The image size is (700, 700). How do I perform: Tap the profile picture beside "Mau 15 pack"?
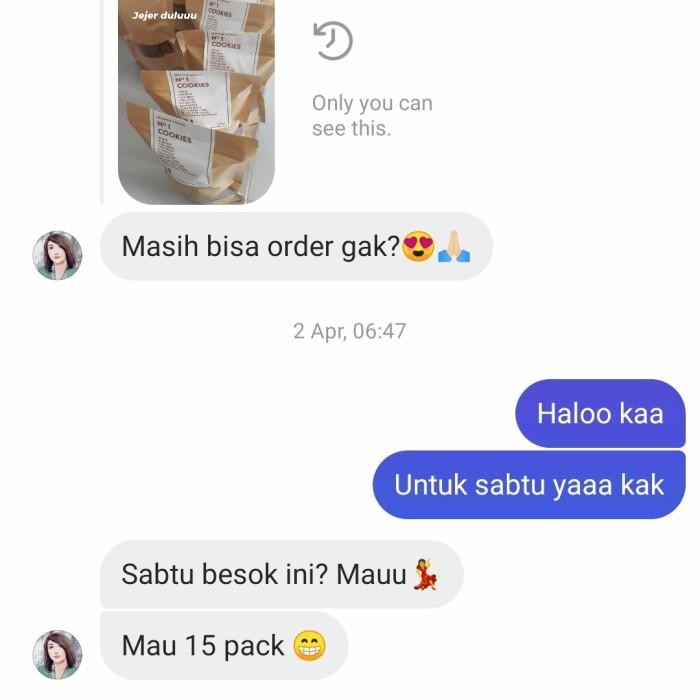pyautogui.click(x=58, y=654)
